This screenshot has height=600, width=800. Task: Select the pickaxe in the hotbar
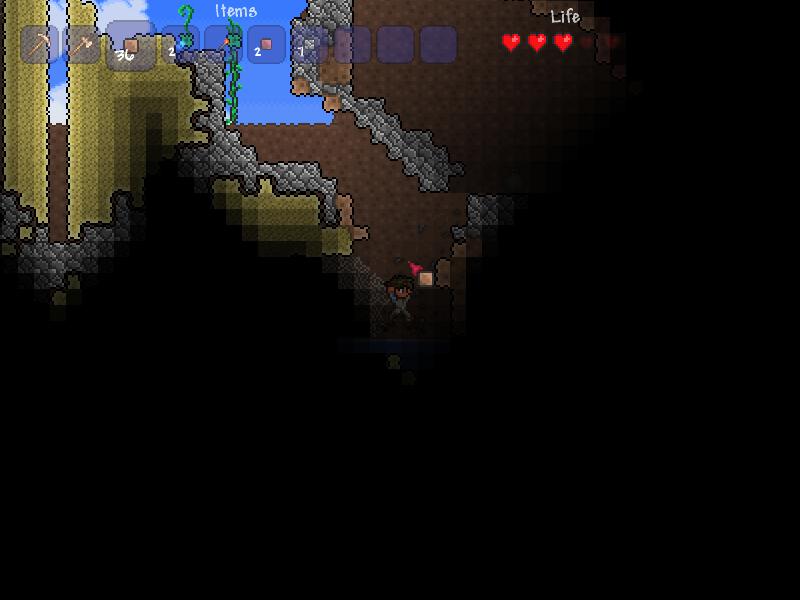tap(39, 45)
